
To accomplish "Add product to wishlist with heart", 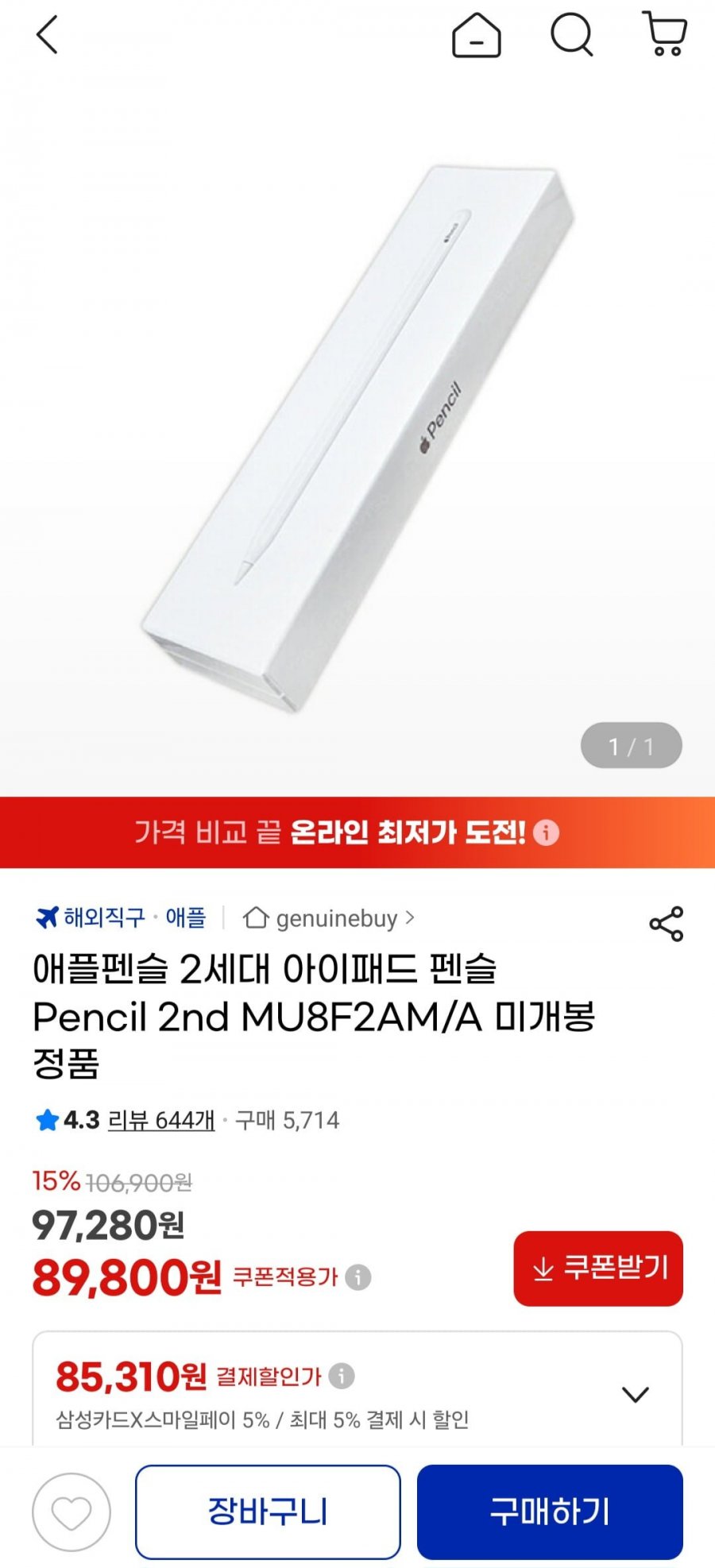I will click(x=71, y=1512).
